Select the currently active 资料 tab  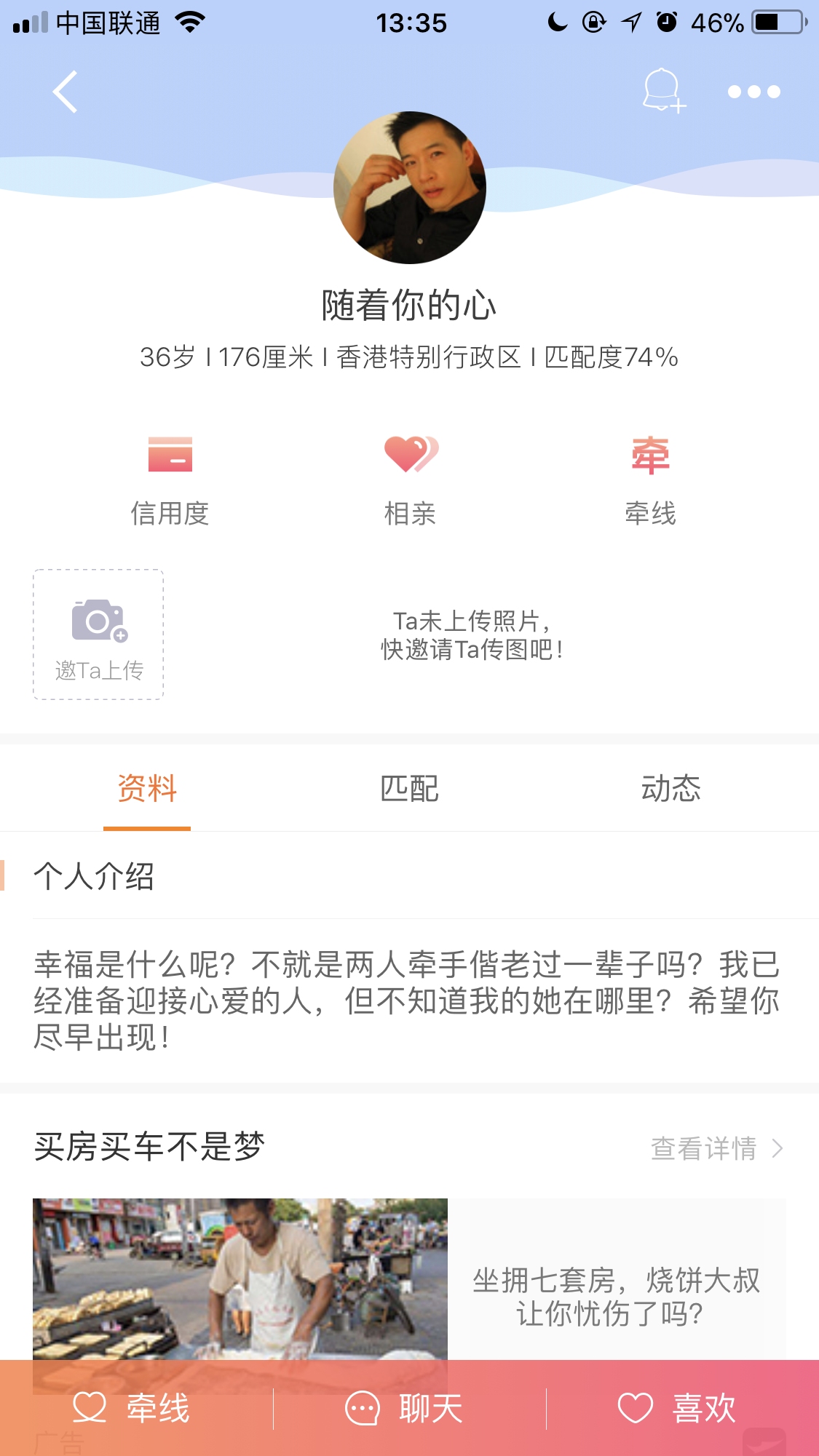[x=147, y=789]
